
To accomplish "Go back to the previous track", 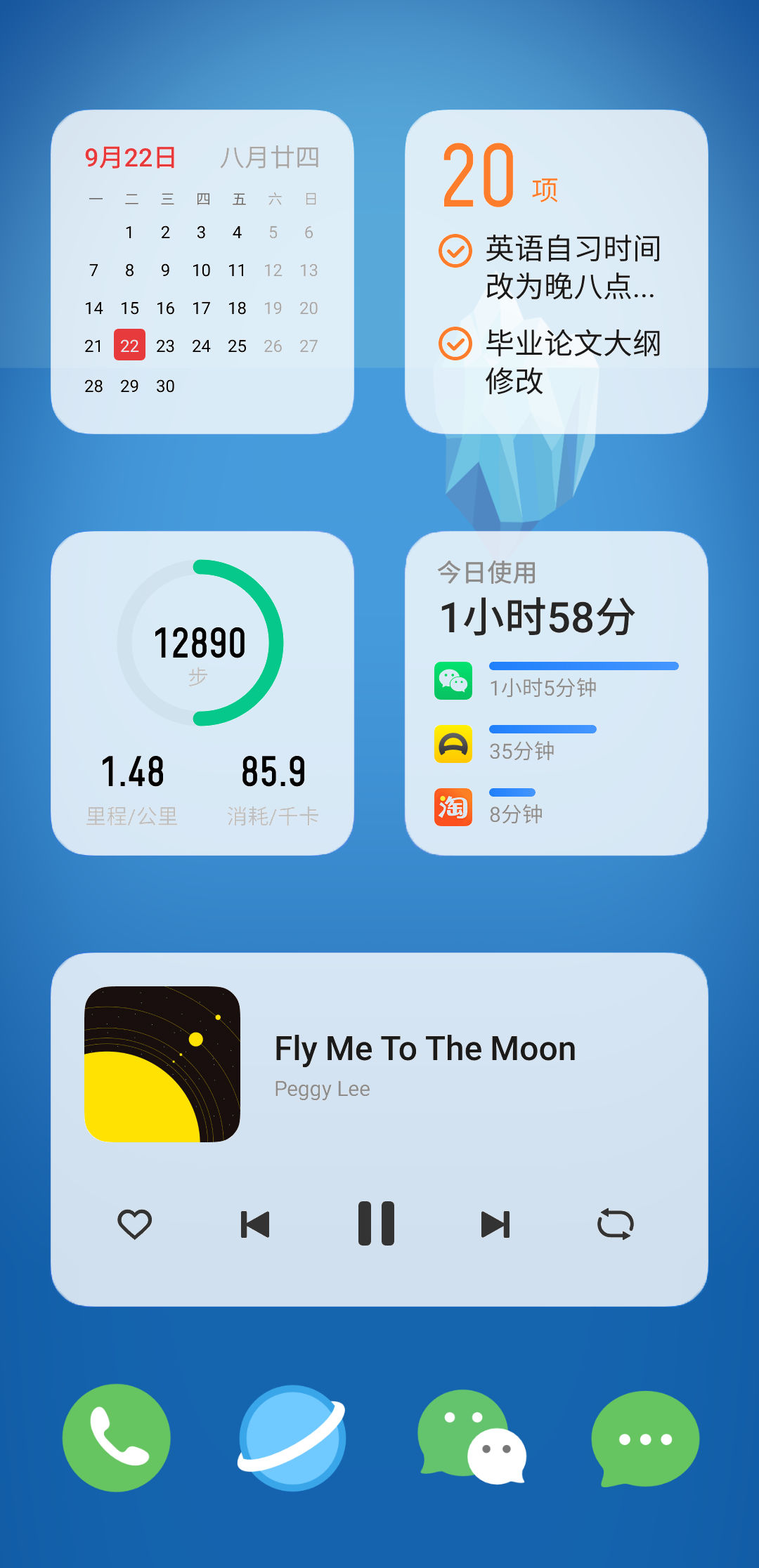I will coord(255,1224).
